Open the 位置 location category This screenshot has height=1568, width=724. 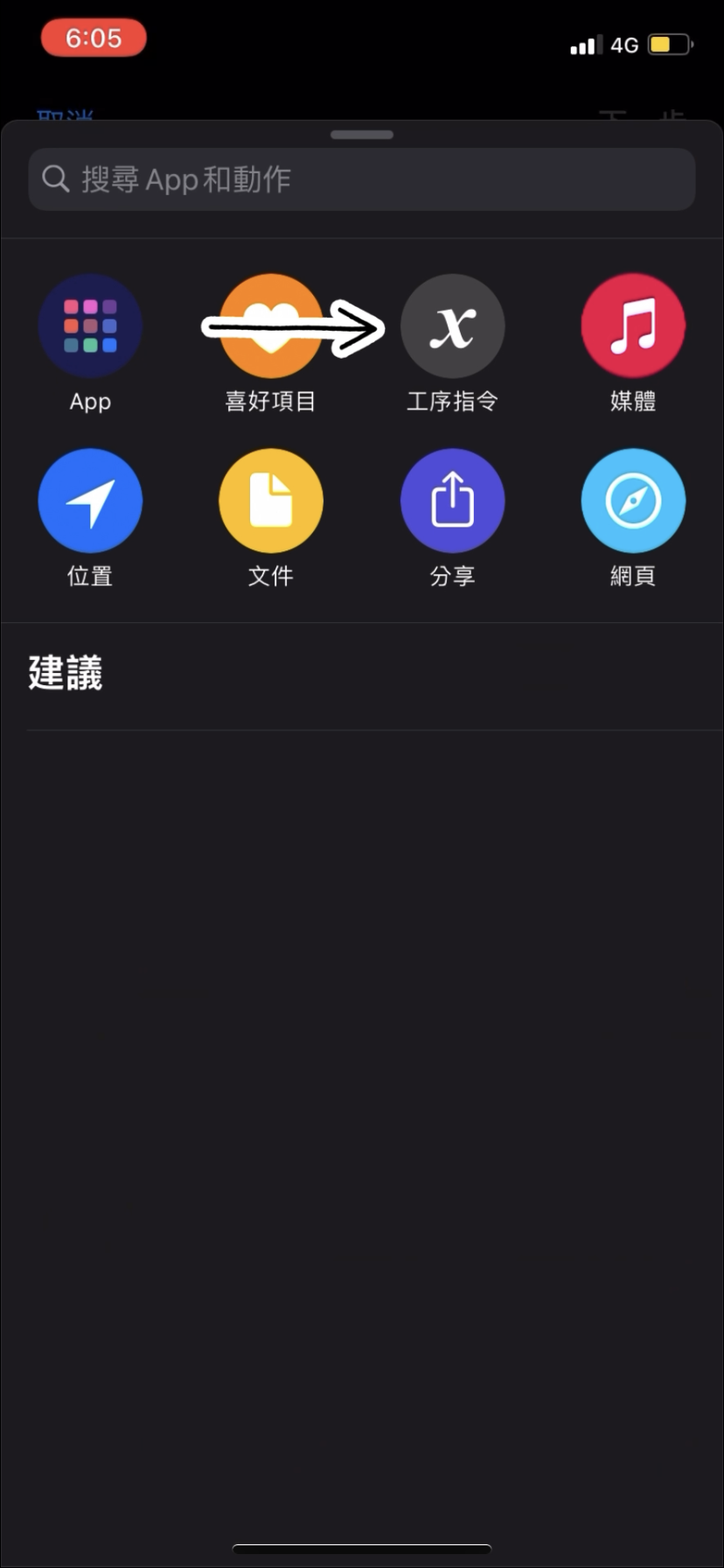coord(90,501)
